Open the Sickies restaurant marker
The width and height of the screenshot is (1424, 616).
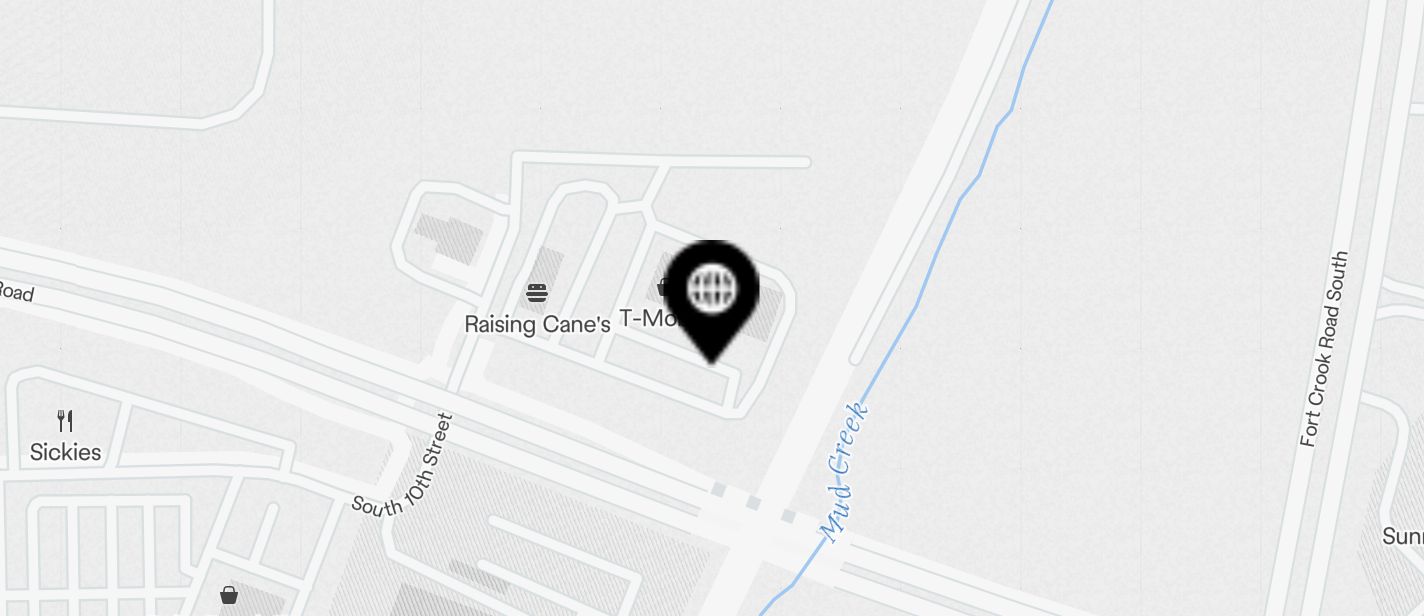coord(65,421)
